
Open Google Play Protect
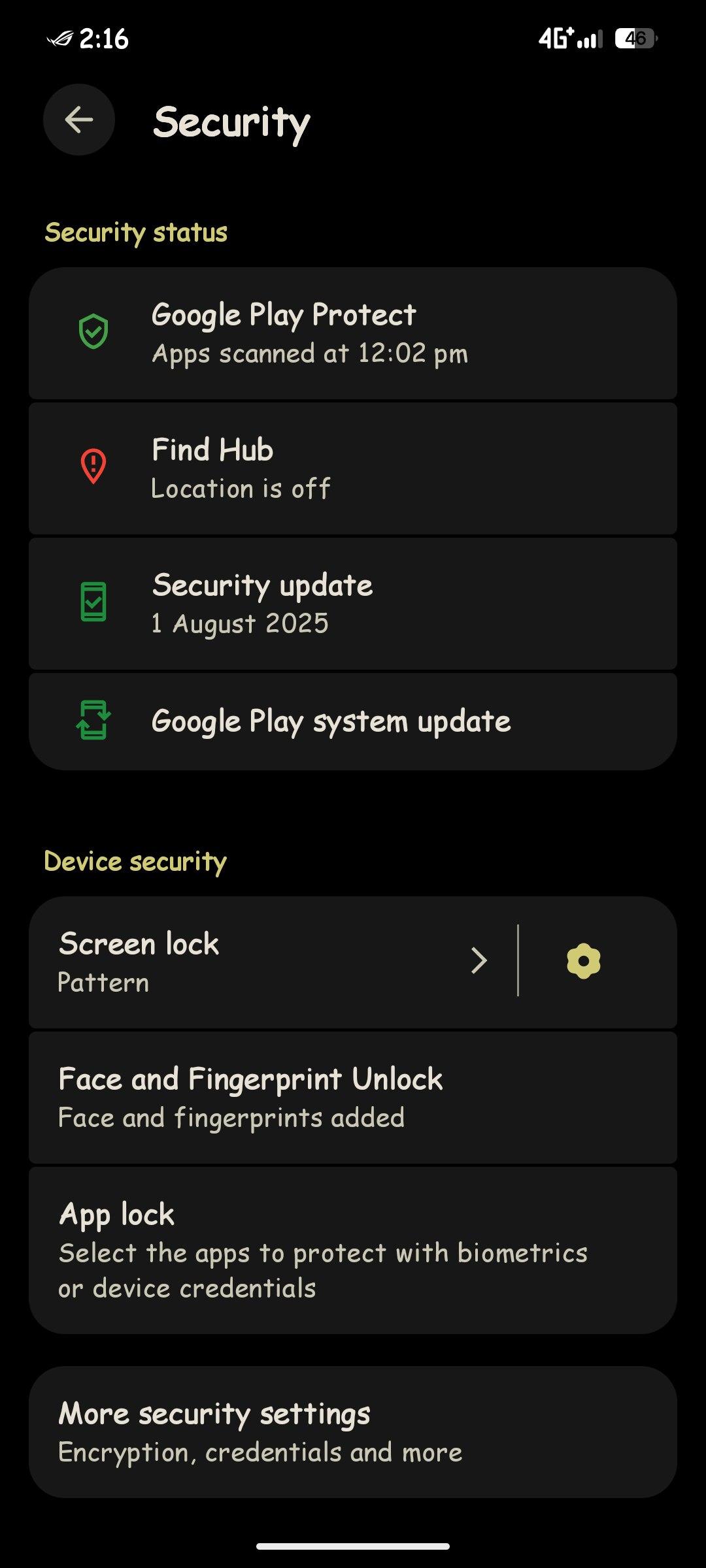[353, 333]
